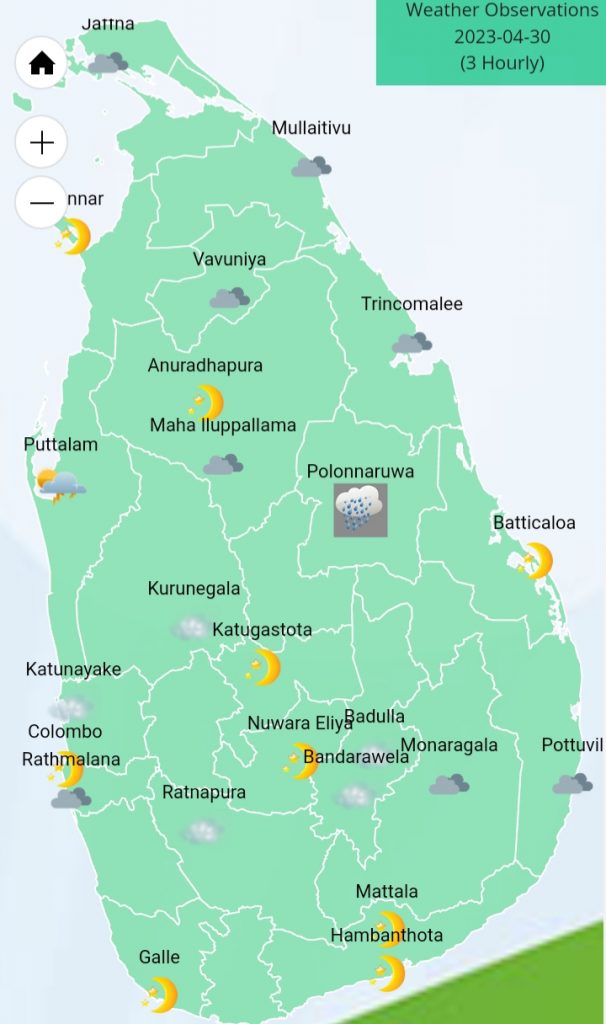Open the Vavuniya cloud marker
606x1024 pixels.
point(229,297)
